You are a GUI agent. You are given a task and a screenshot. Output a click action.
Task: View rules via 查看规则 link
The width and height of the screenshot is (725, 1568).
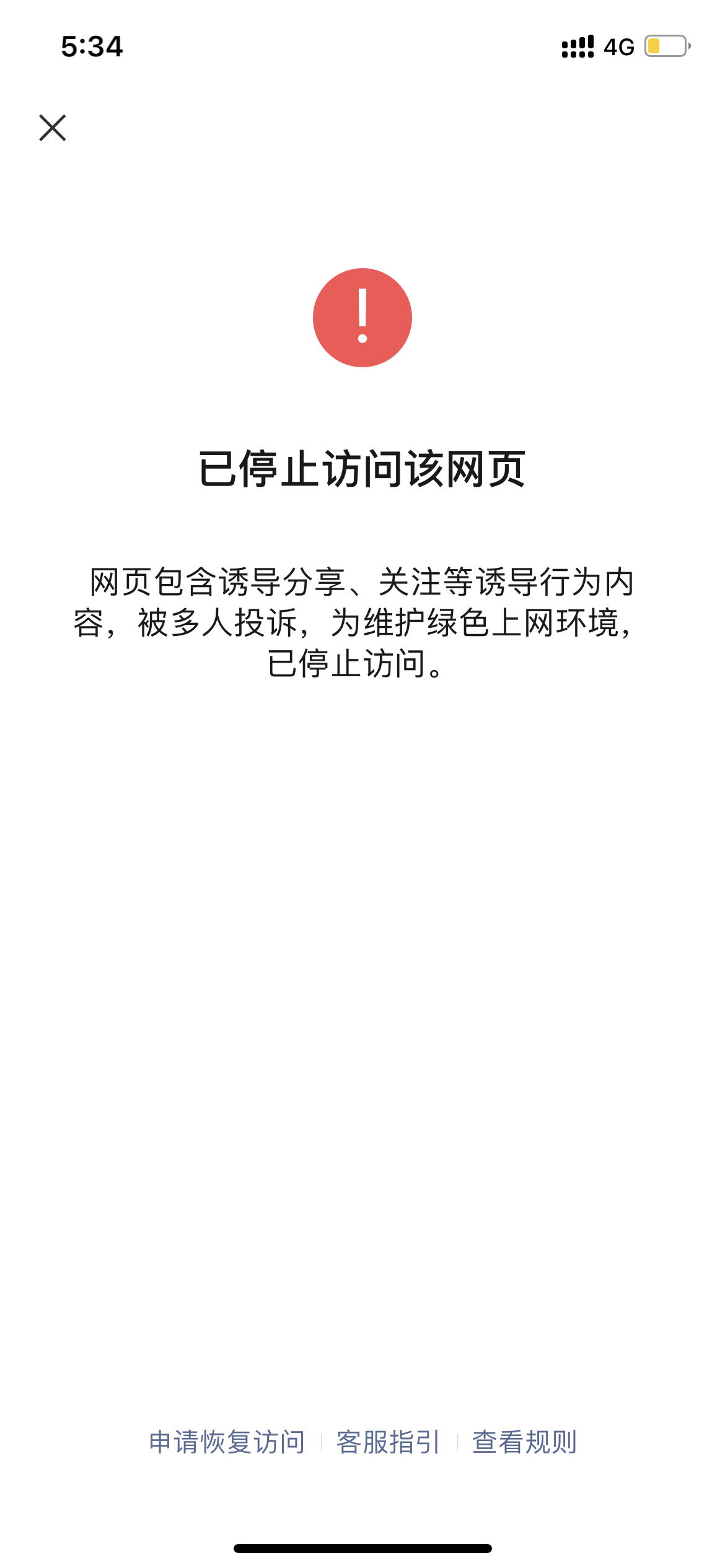(x=524, y=1442)
